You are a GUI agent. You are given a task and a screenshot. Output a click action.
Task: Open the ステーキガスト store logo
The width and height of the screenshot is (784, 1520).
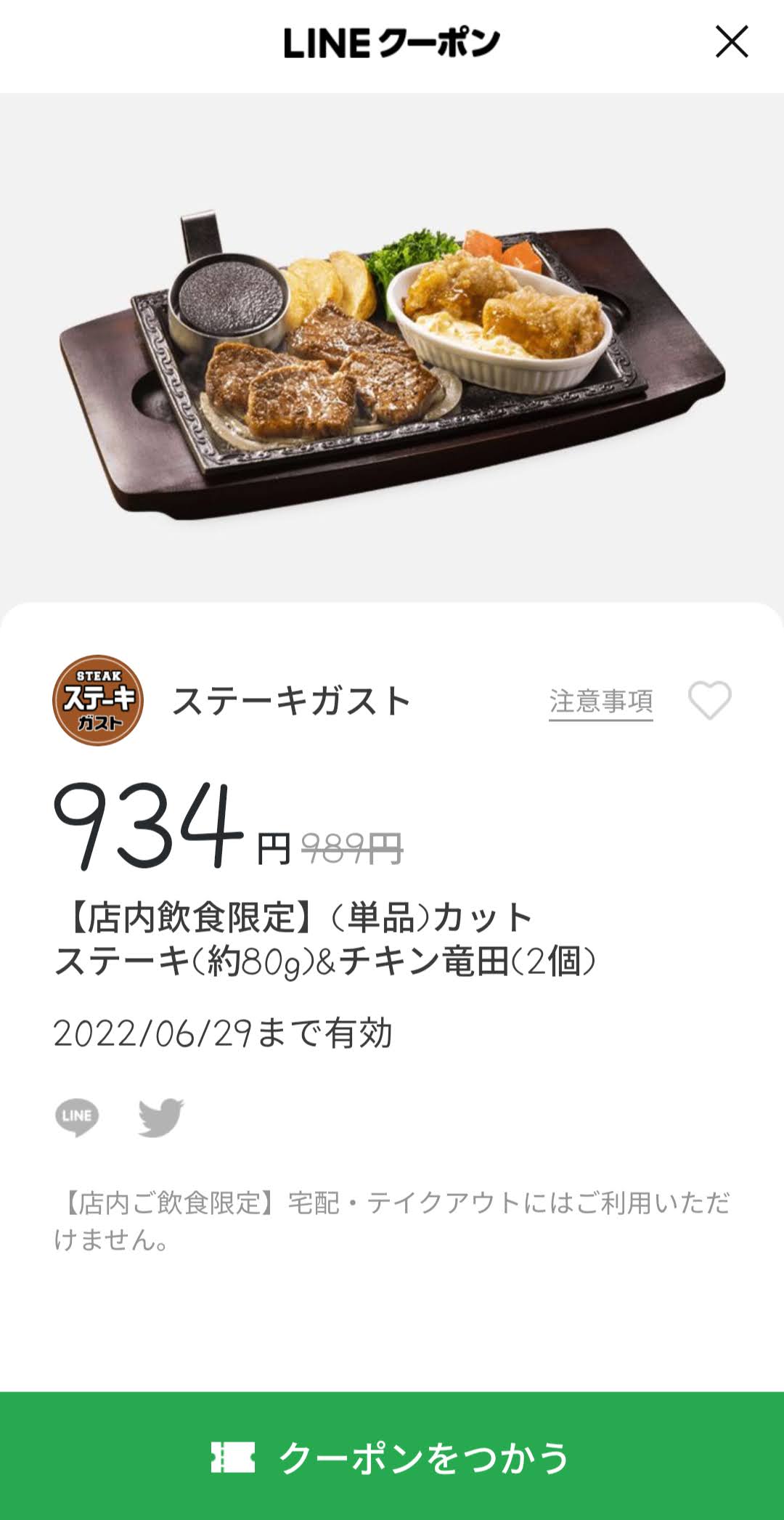pos(98,701)
